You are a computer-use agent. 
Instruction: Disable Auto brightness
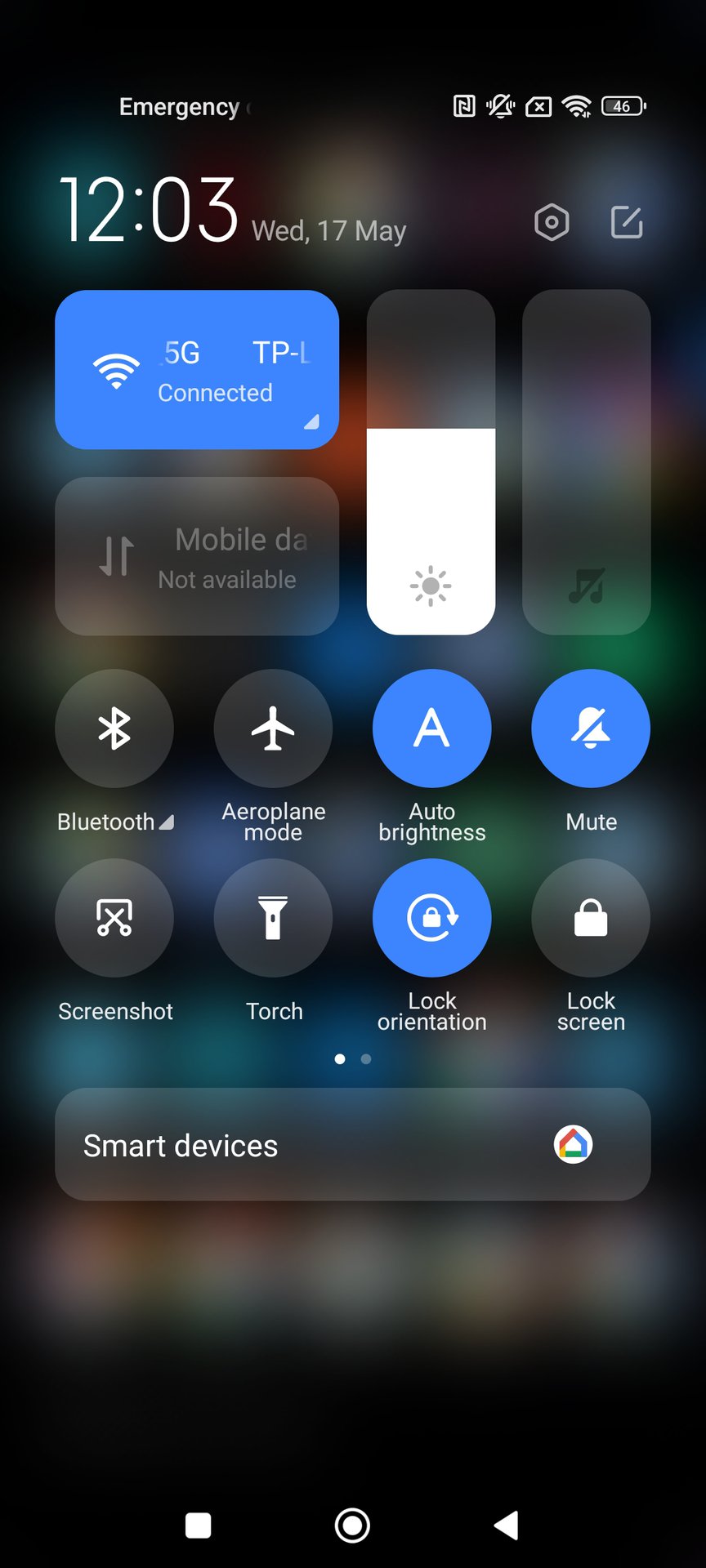[x=431, y=728]
